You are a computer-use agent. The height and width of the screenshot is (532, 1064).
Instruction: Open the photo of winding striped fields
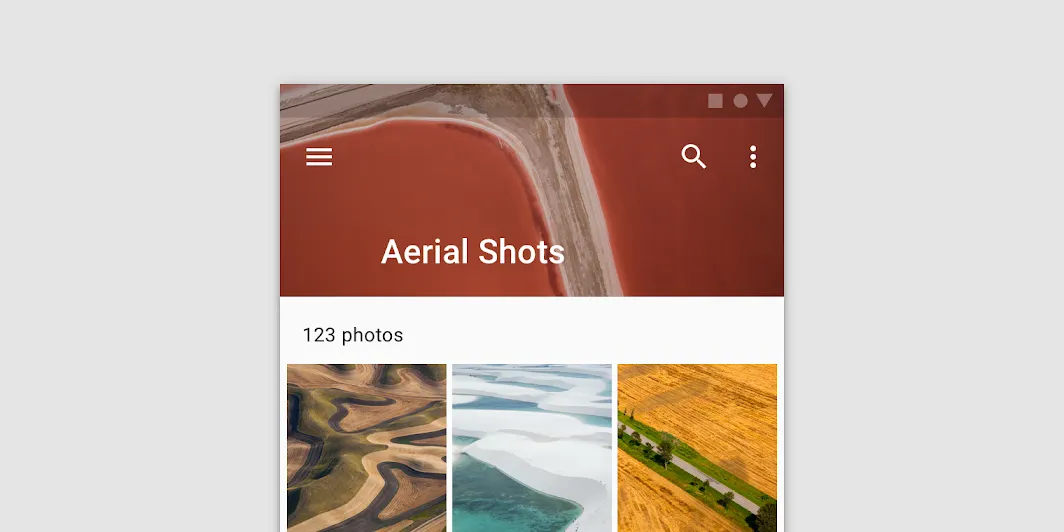(x=366, y=447)
